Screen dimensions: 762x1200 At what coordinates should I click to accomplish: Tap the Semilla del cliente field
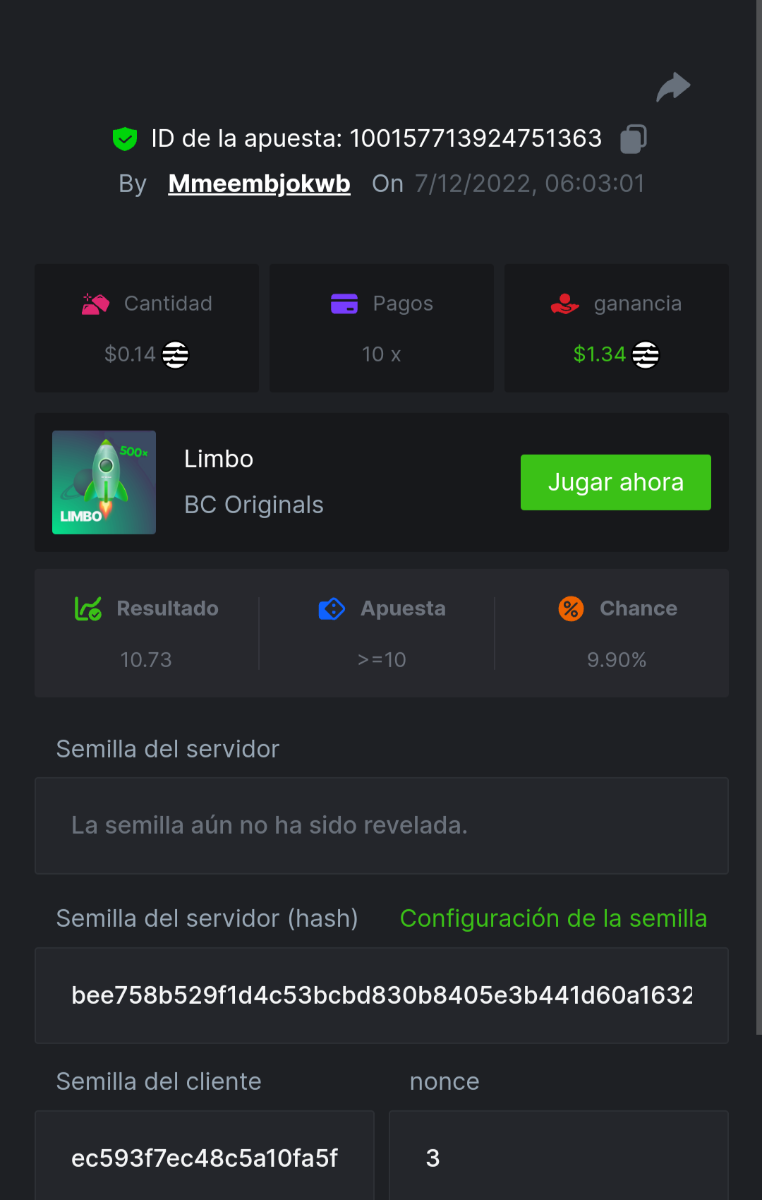pyautogui.click(x=204, y=1158)
